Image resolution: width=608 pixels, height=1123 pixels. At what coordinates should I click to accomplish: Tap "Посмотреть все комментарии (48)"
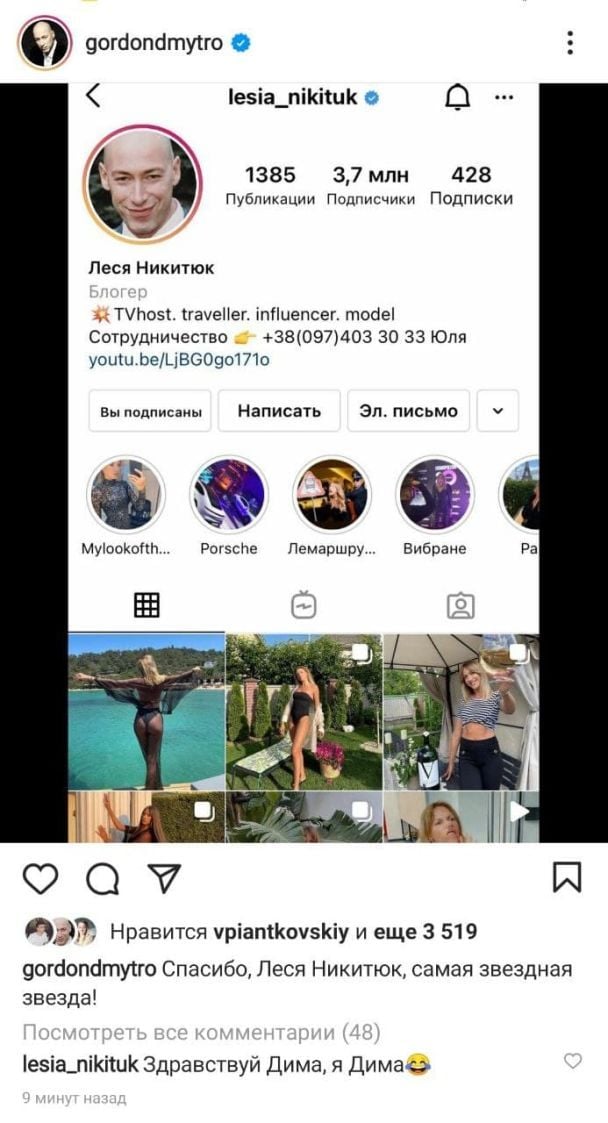click(x=201, y=1032)
